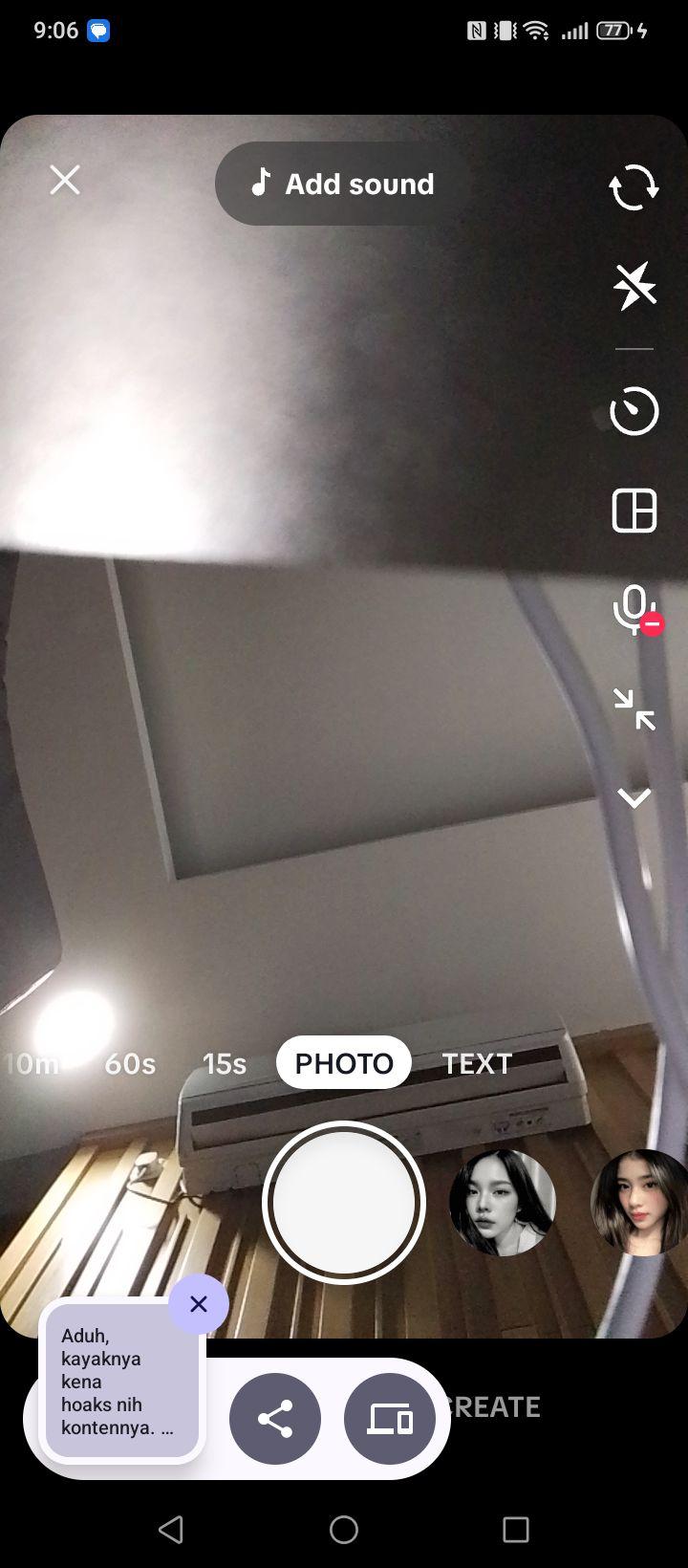The image size is (688, 1568).
Task: Choose the black-and-white face effect thumbnail
Action: [x=503, y=1203]
